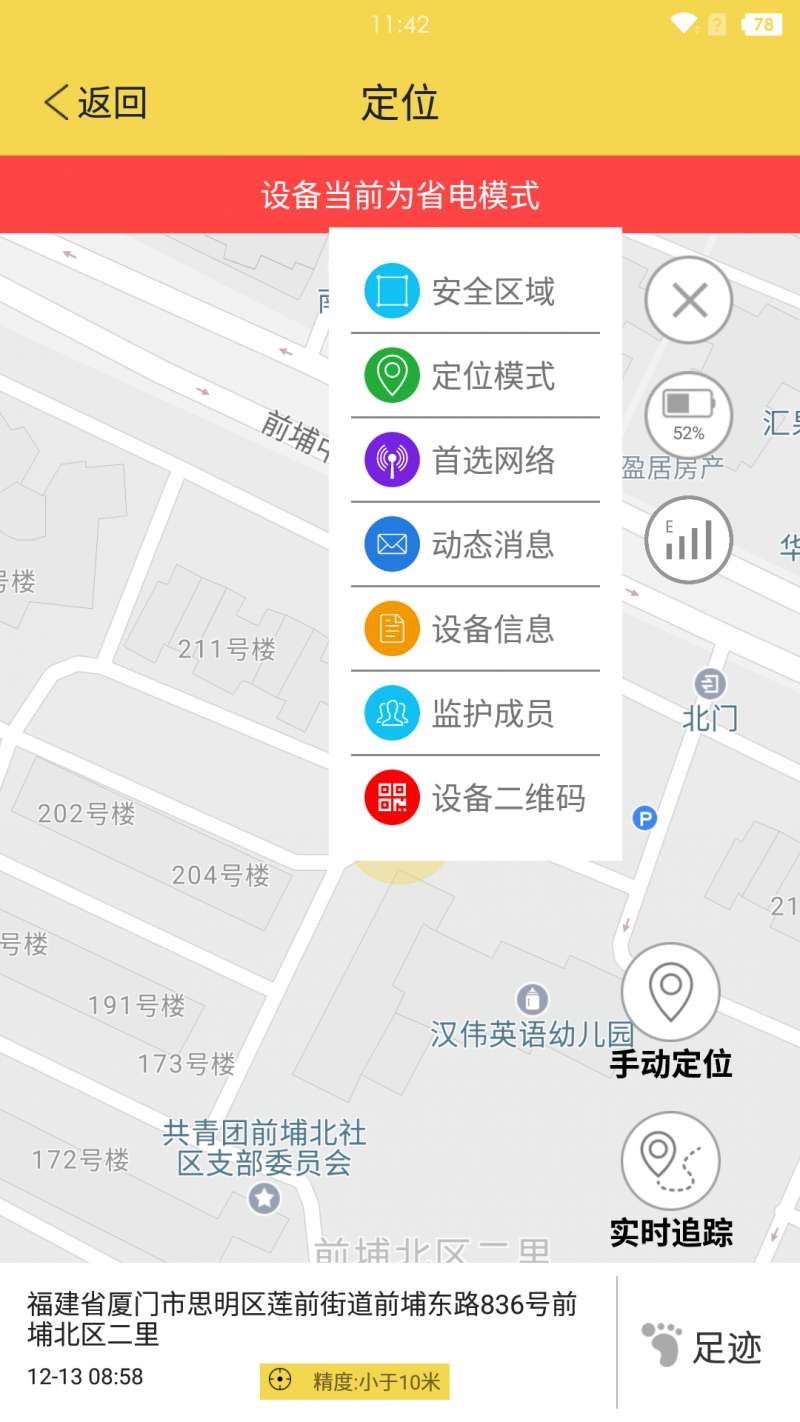Viewport: 800px width, 1422px height.
Task: Open 监护成员 list
Action: coord(475,713)
